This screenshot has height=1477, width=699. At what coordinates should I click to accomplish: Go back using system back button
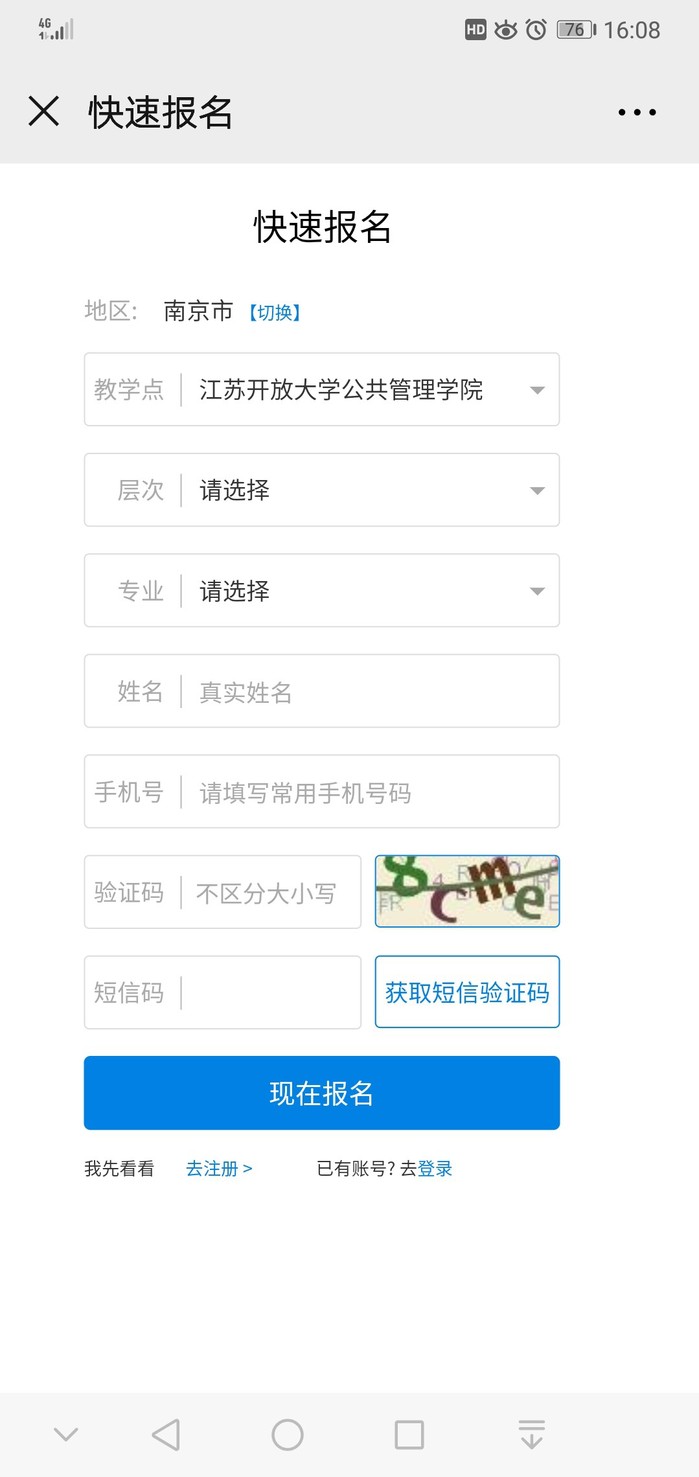166,1435
